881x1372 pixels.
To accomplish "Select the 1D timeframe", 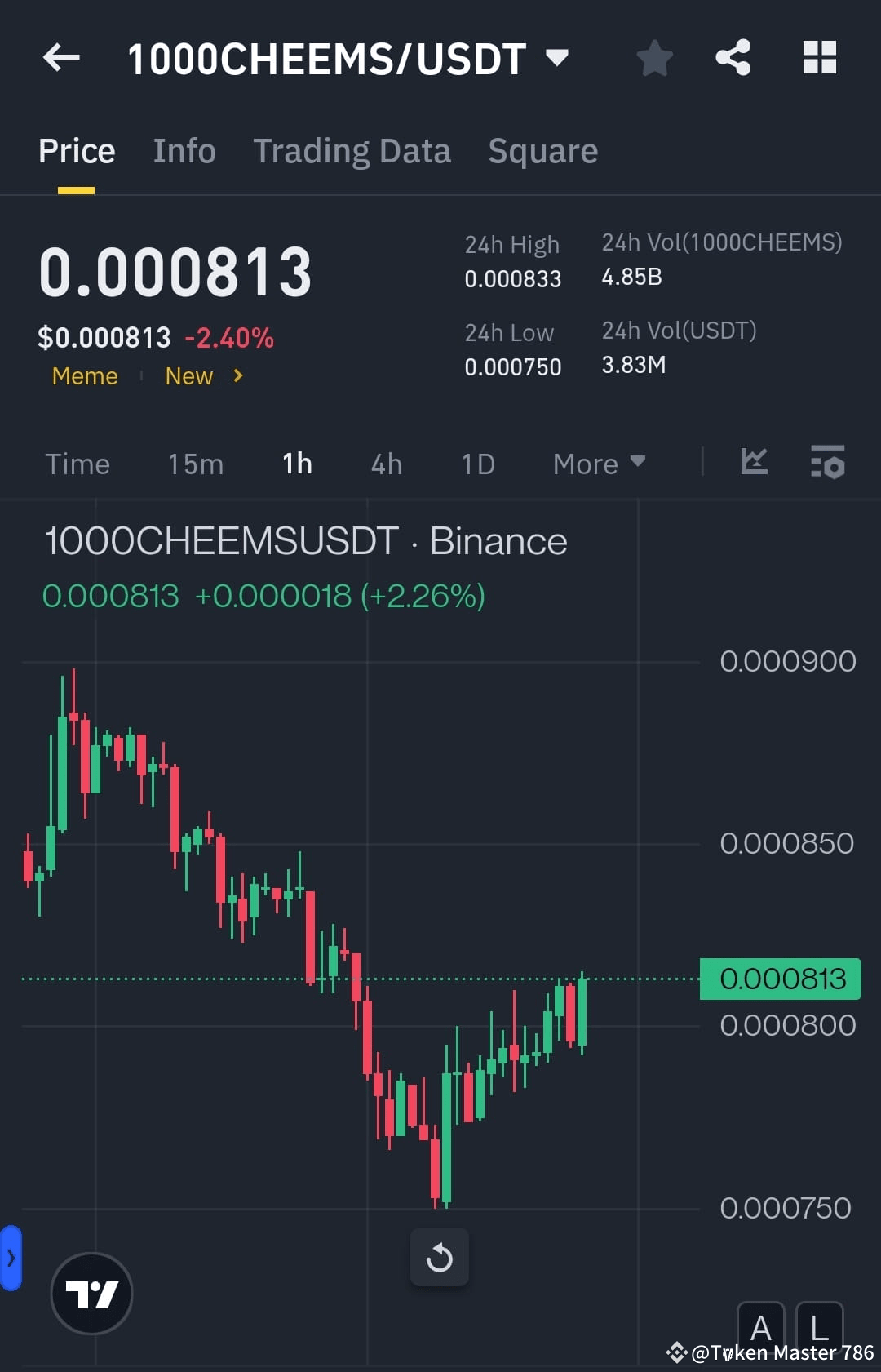I will tap(477, 463).
